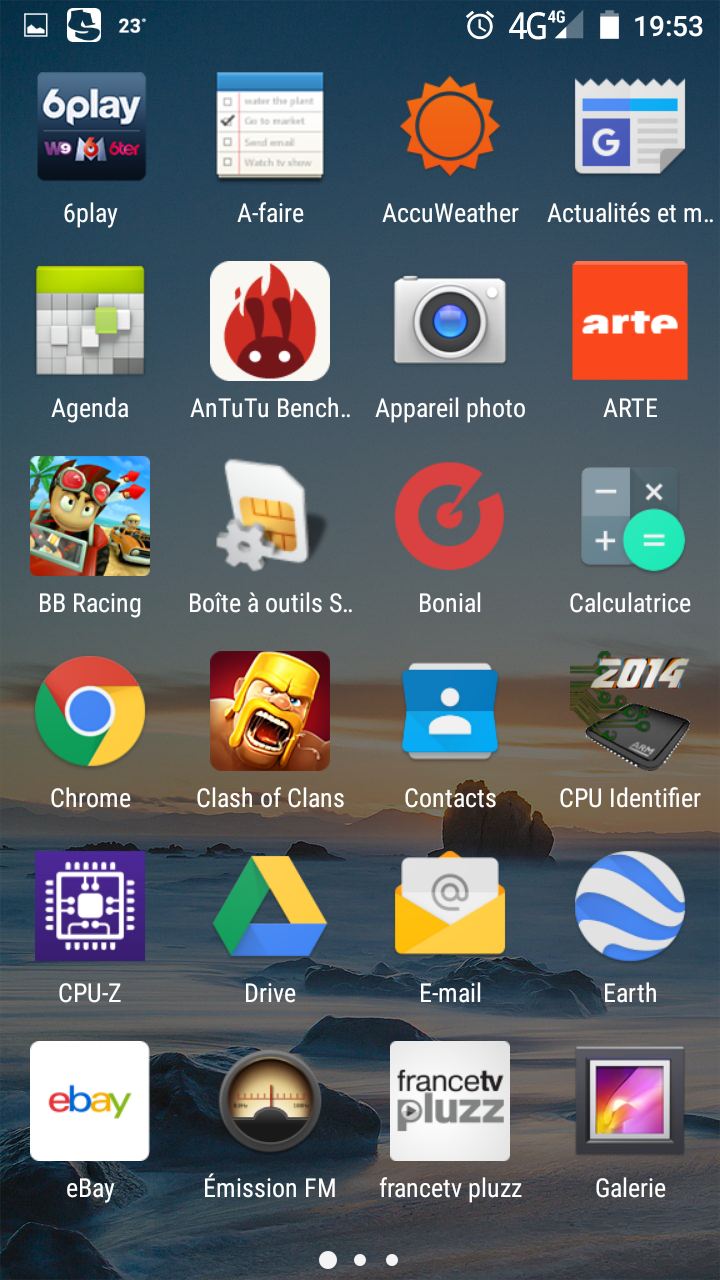Launch Google Earth
The image size is (720, 1280).
[x=630, y=905]
